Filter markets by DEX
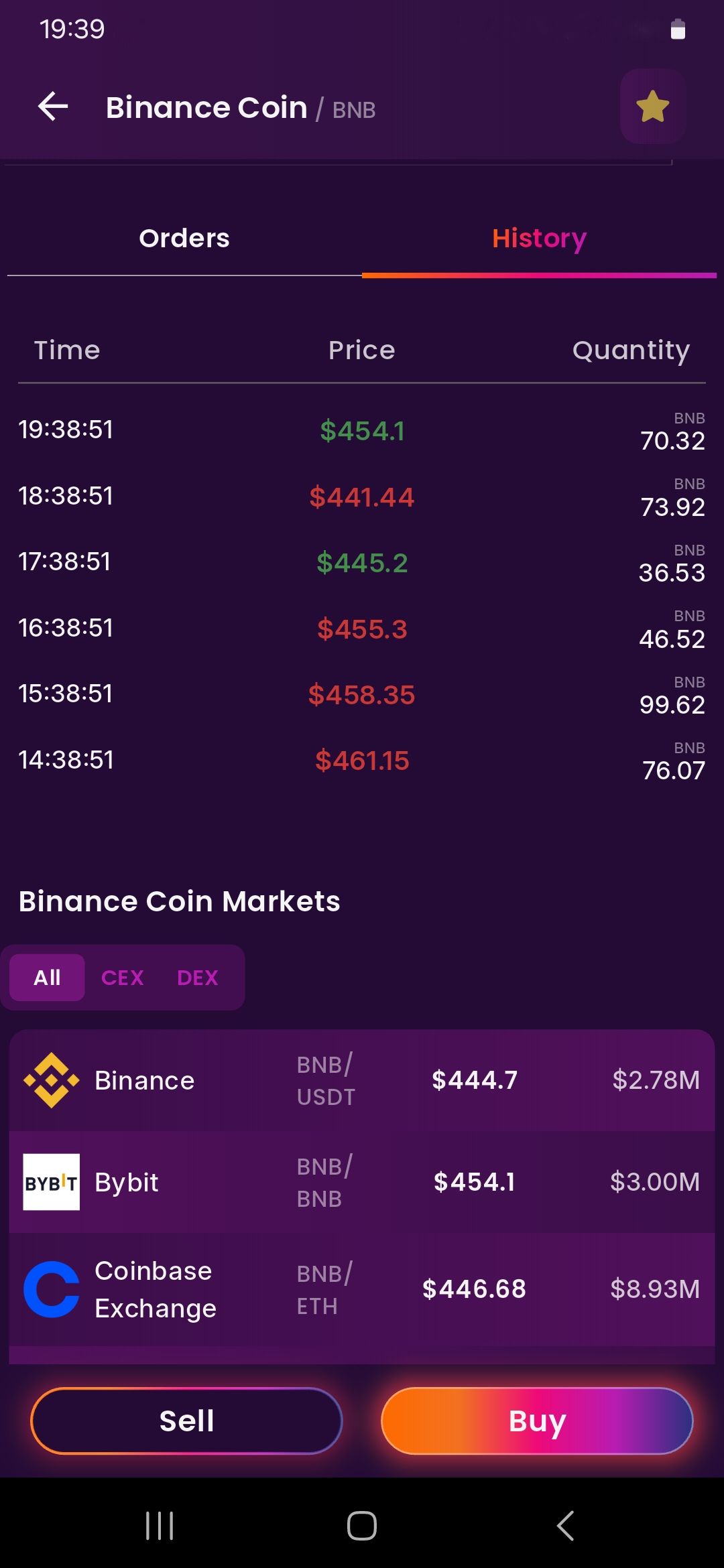Image resolution: width=724 pixels, height=1568 pixels. coord(198,978)
